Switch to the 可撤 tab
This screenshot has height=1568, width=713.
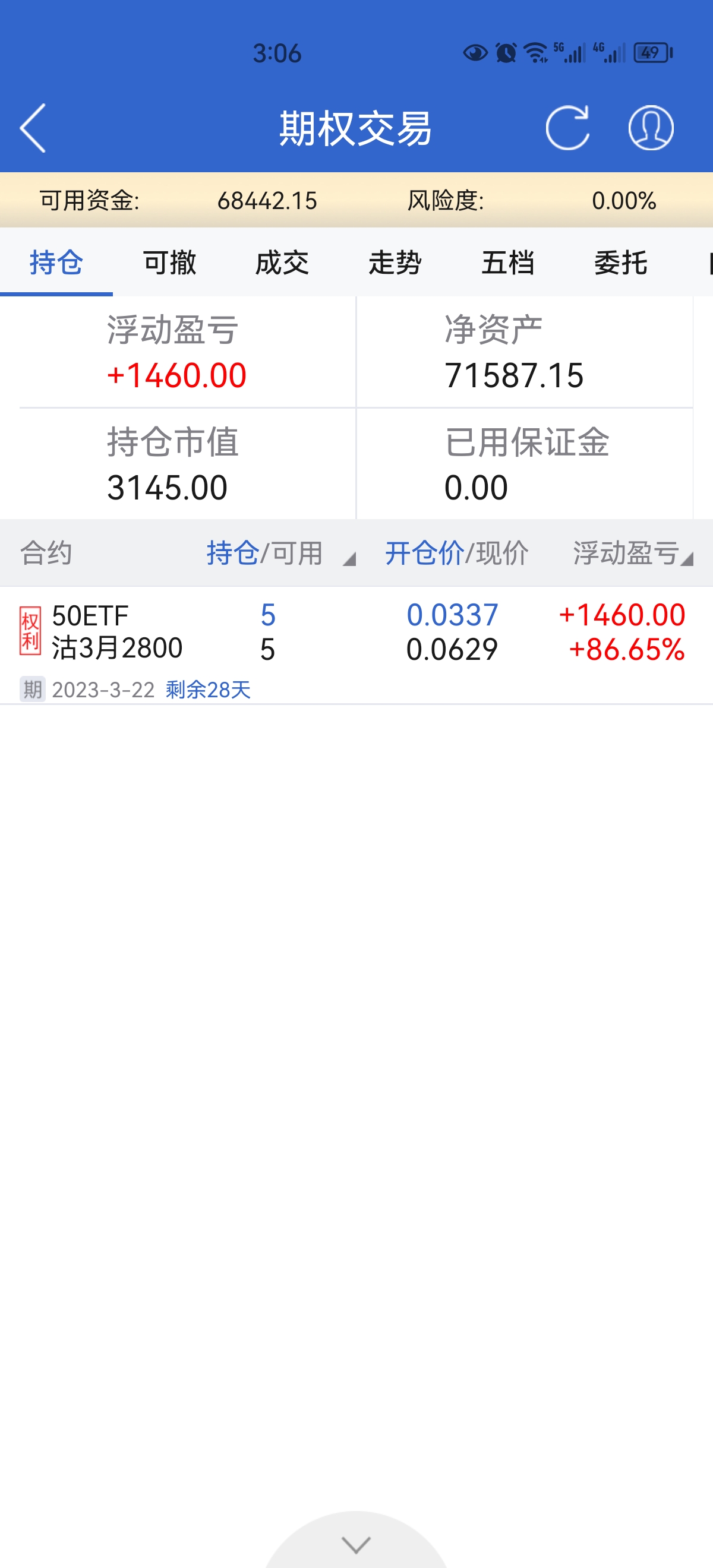(x=169, y=263)
